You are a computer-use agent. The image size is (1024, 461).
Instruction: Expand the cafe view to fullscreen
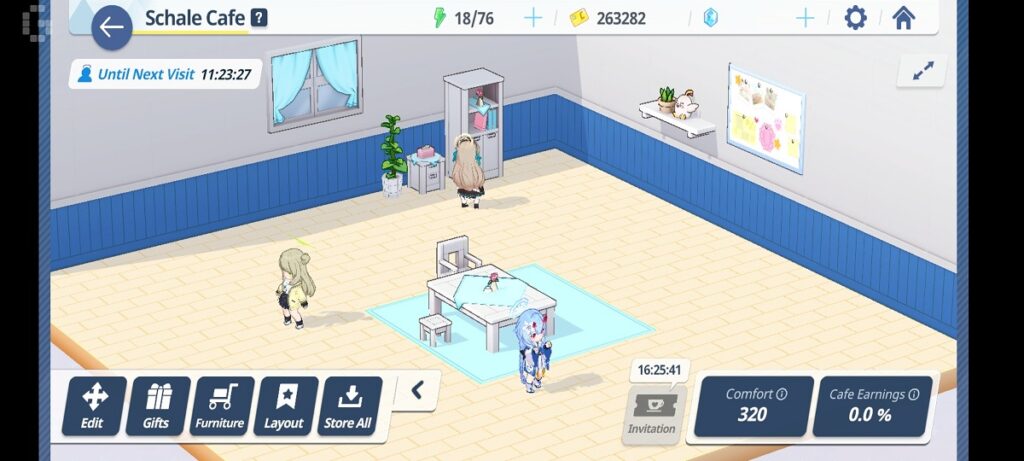[921, 70]
